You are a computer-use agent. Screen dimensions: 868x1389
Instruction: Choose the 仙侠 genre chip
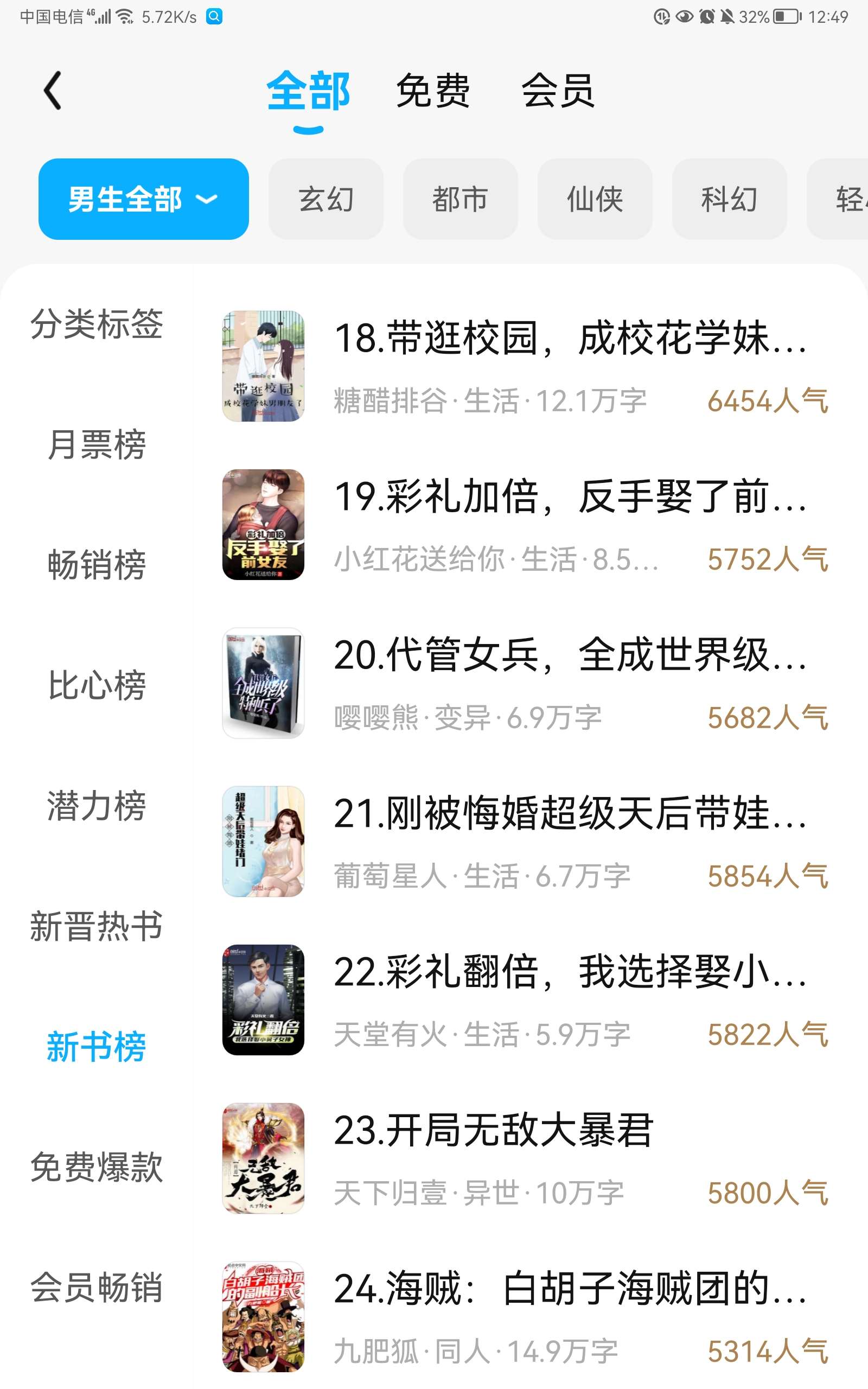pyautogui.click(x=595, y=199)
